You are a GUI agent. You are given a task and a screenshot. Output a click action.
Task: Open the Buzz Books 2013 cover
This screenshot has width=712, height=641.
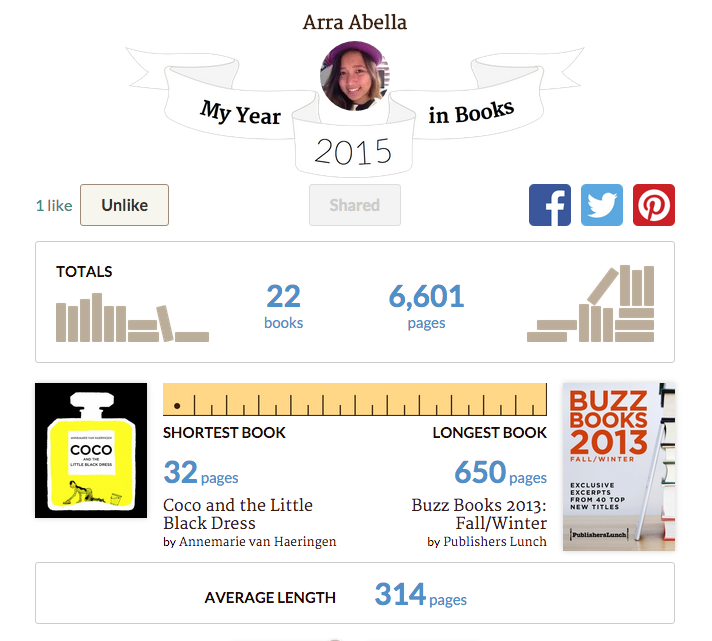618,465
